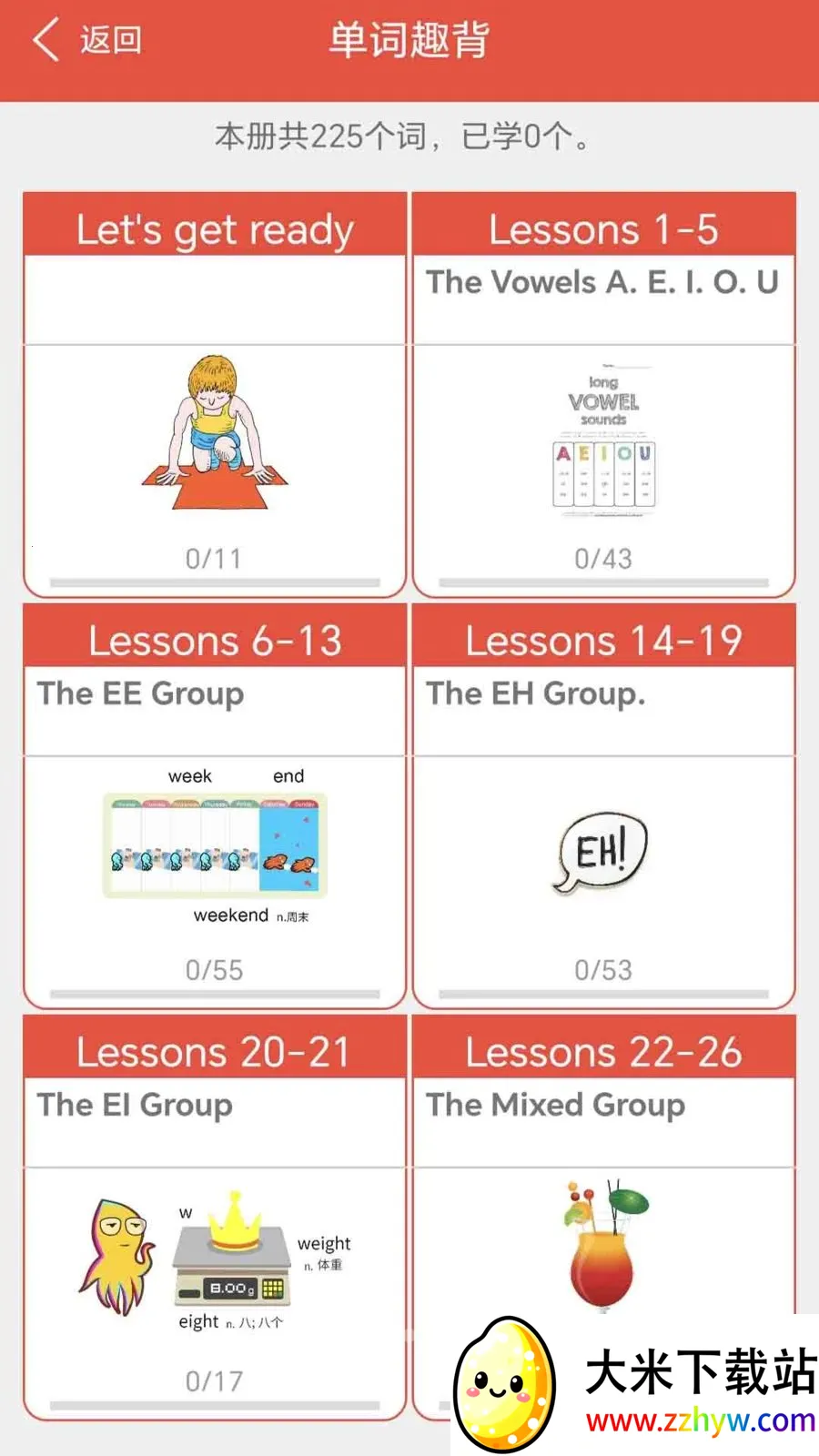The width and height of the screenshot is (819, 1456).
Task: Go back using the 返回 button
Action: tap(87, 41)
